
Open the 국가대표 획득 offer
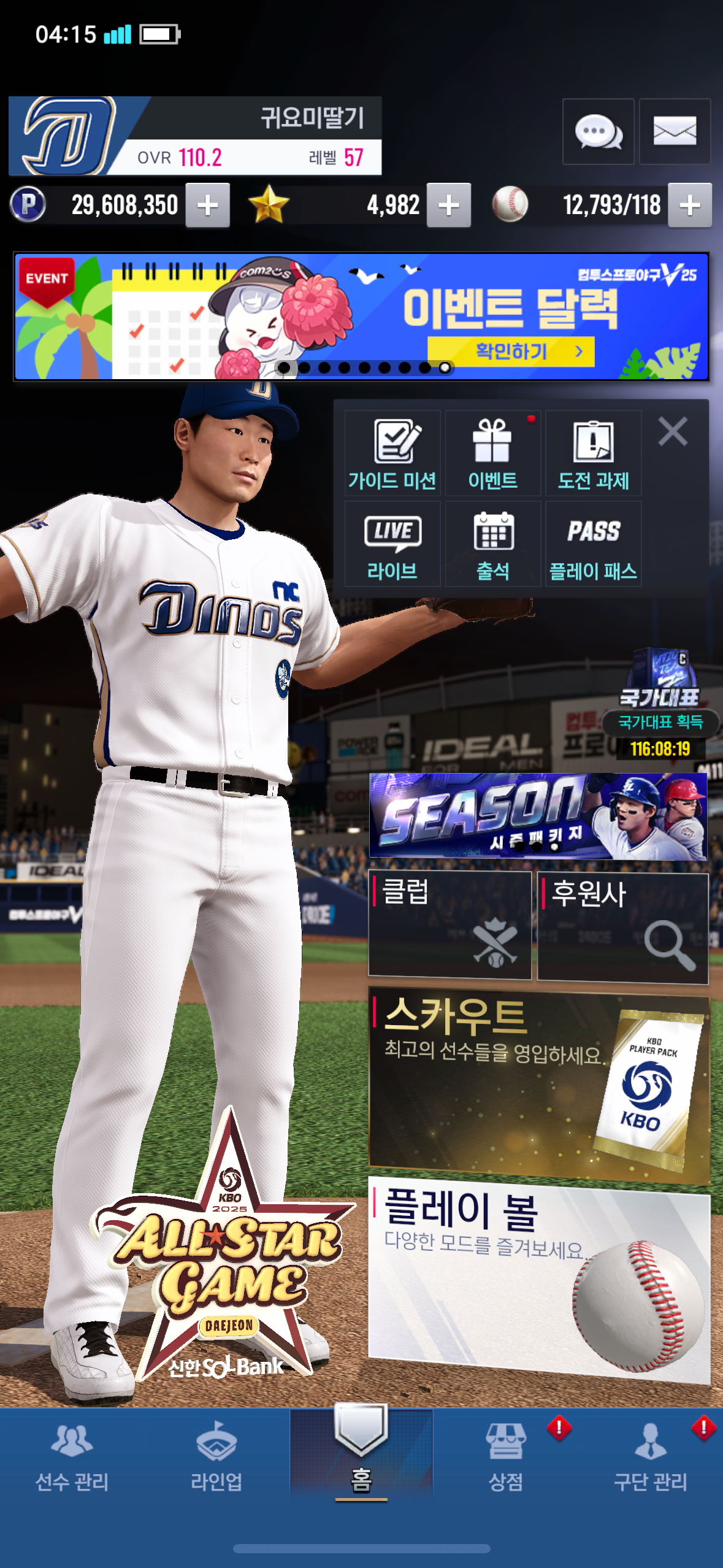coord(660,704)
